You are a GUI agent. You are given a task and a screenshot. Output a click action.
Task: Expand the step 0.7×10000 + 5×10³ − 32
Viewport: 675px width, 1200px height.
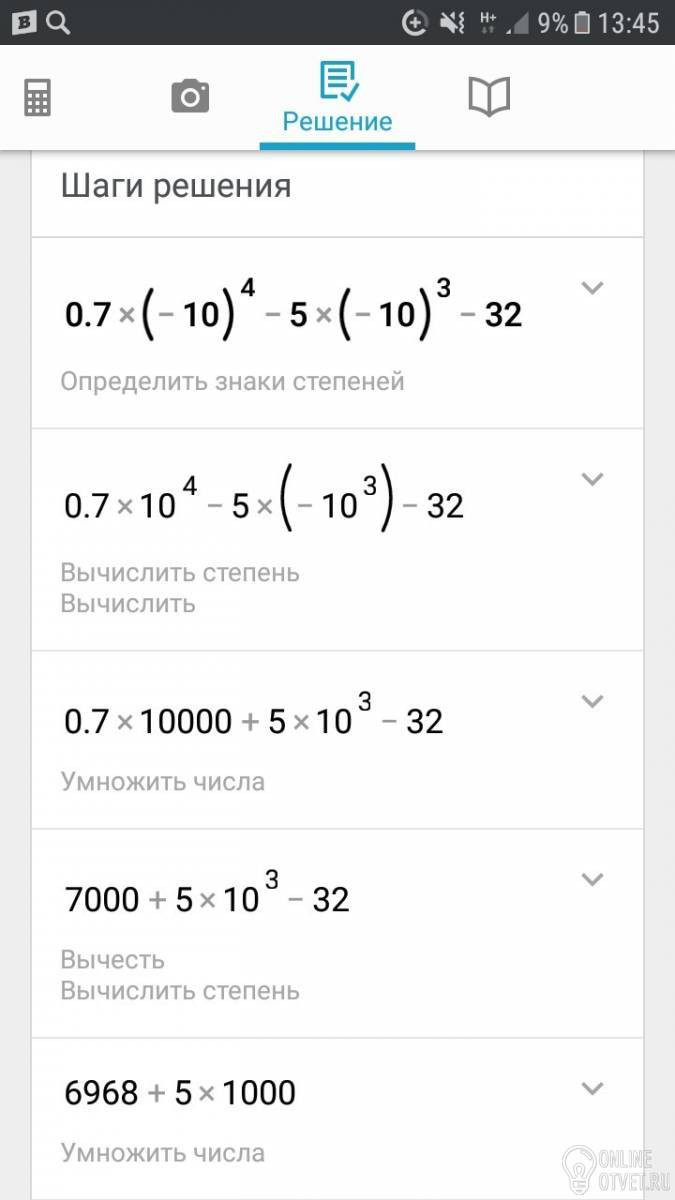point(593,701)
